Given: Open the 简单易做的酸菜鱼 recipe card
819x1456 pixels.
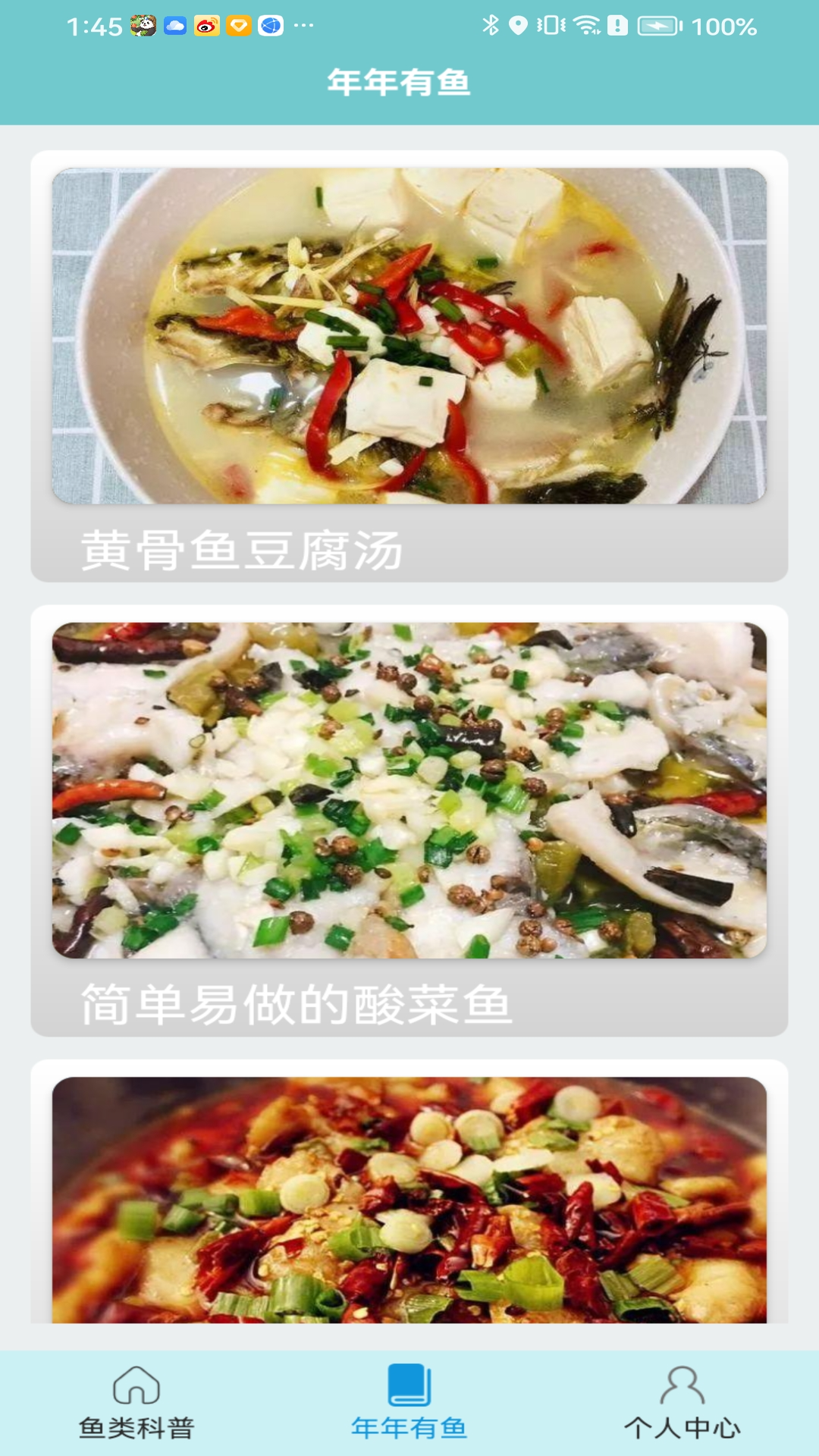Looking at the screenshot, I should pyautogui.click(x=409, y=821).
